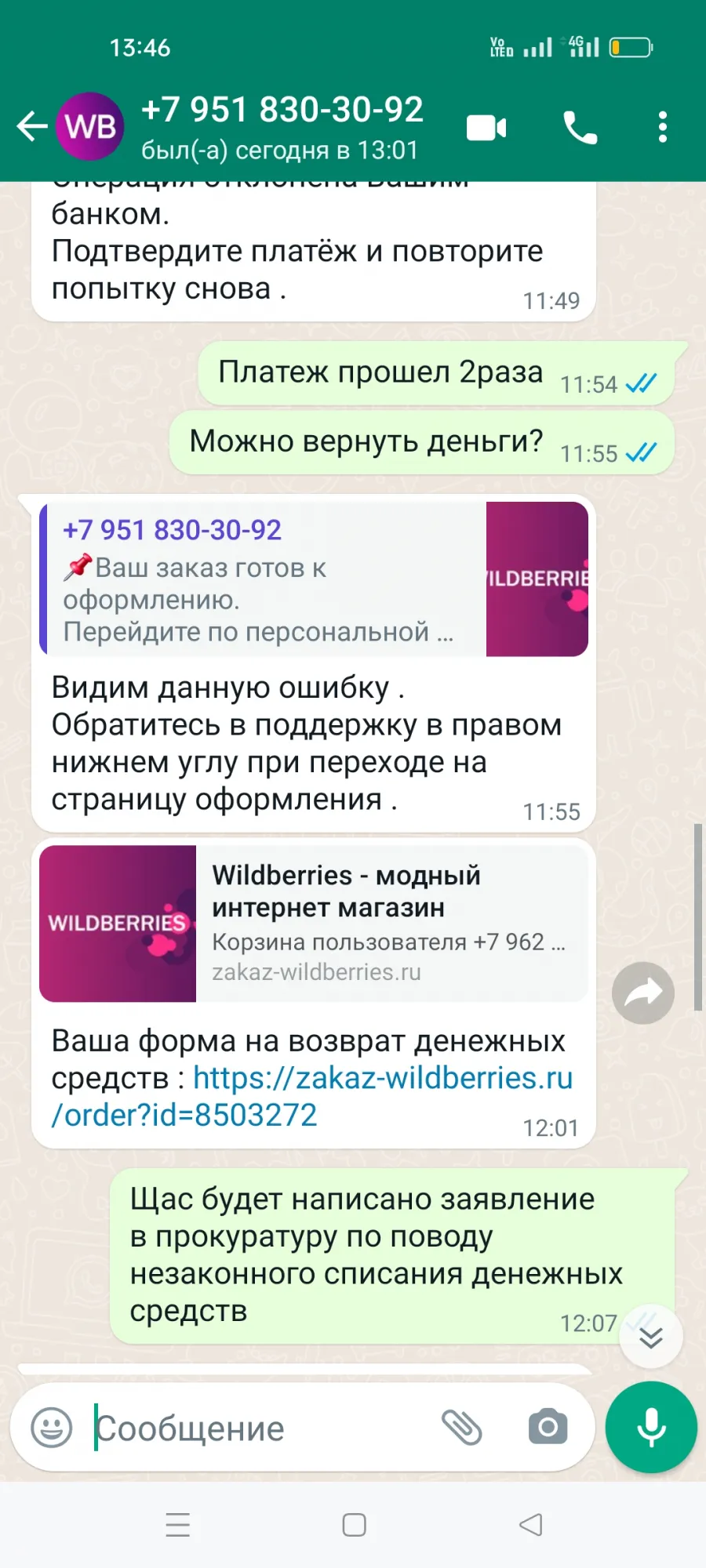
Task: Open the zakaz-wildberries.ru order link
Action: pyautogui.click(x=312, y=1096)
